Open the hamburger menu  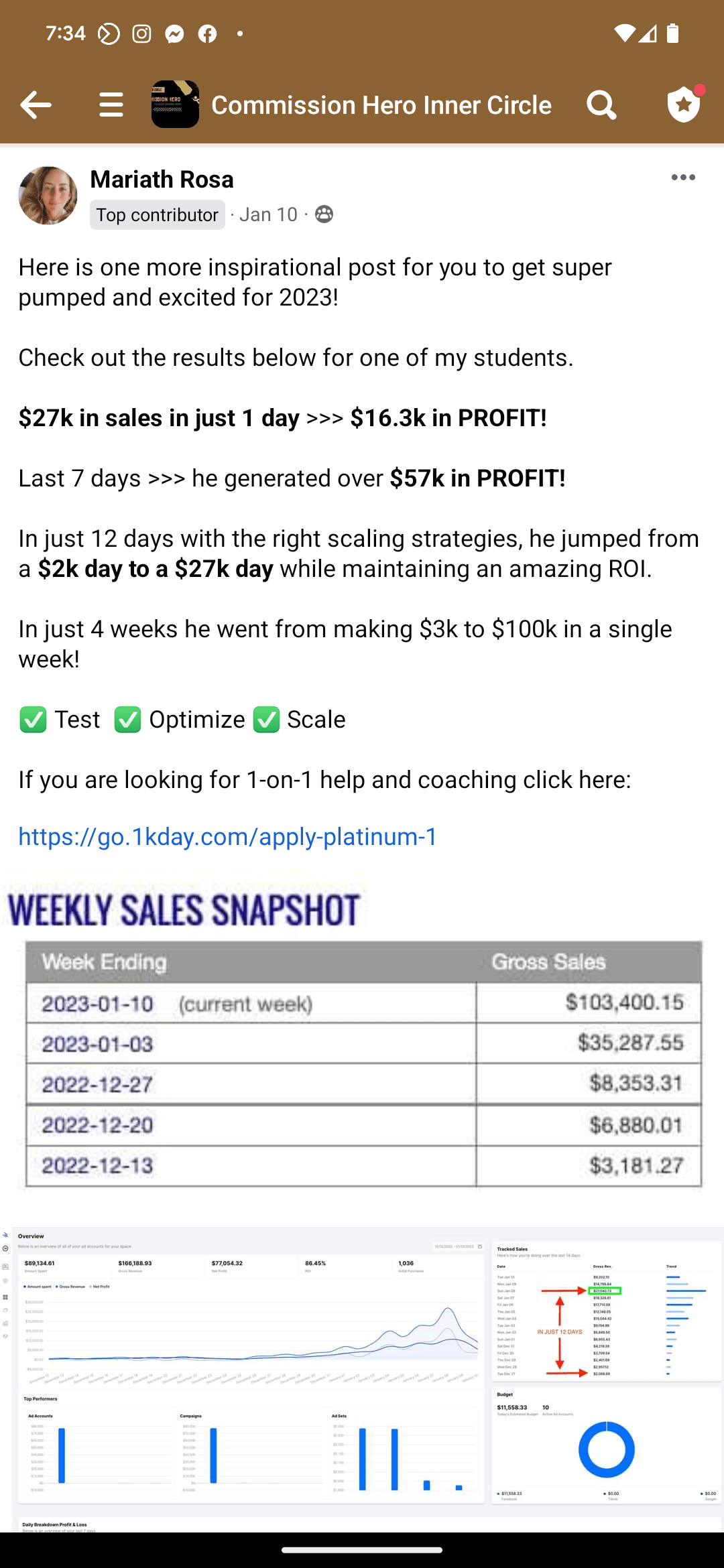[111, 105]
